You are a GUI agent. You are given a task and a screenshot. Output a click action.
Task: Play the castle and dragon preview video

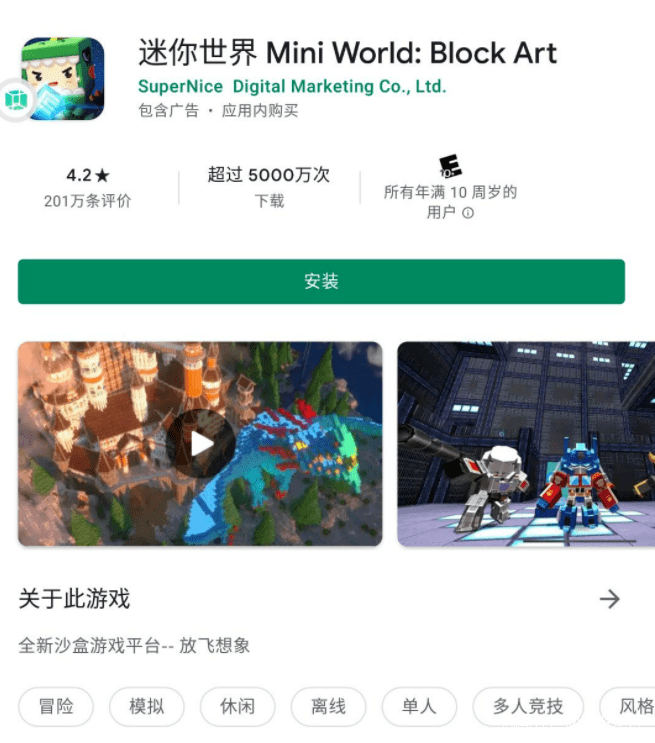(x=200, y=444)
